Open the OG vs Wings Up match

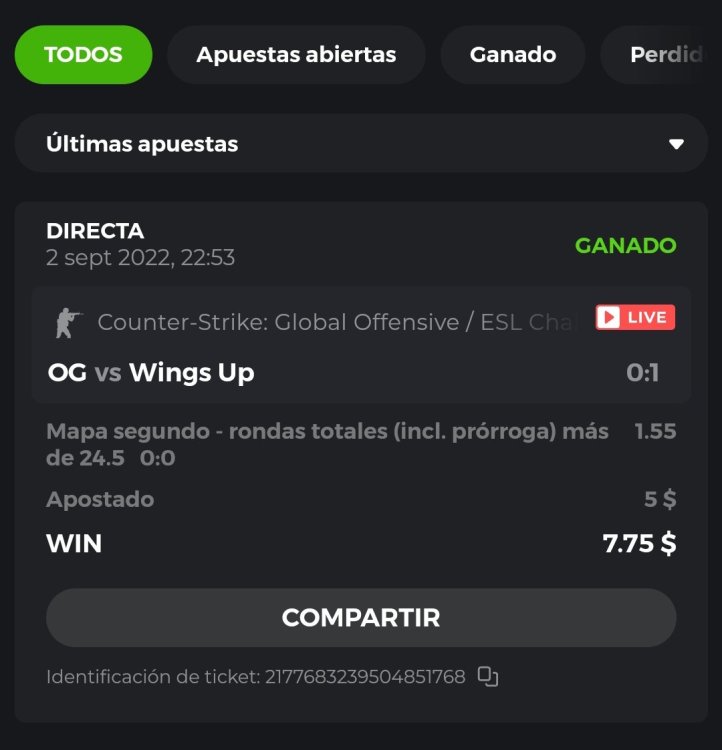[151, 373]
